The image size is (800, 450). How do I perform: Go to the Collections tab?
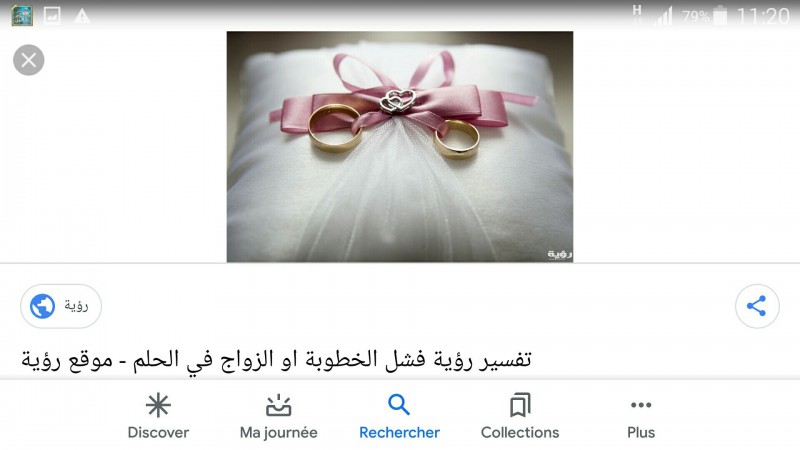pyautogui.click(x=520, y=416)
